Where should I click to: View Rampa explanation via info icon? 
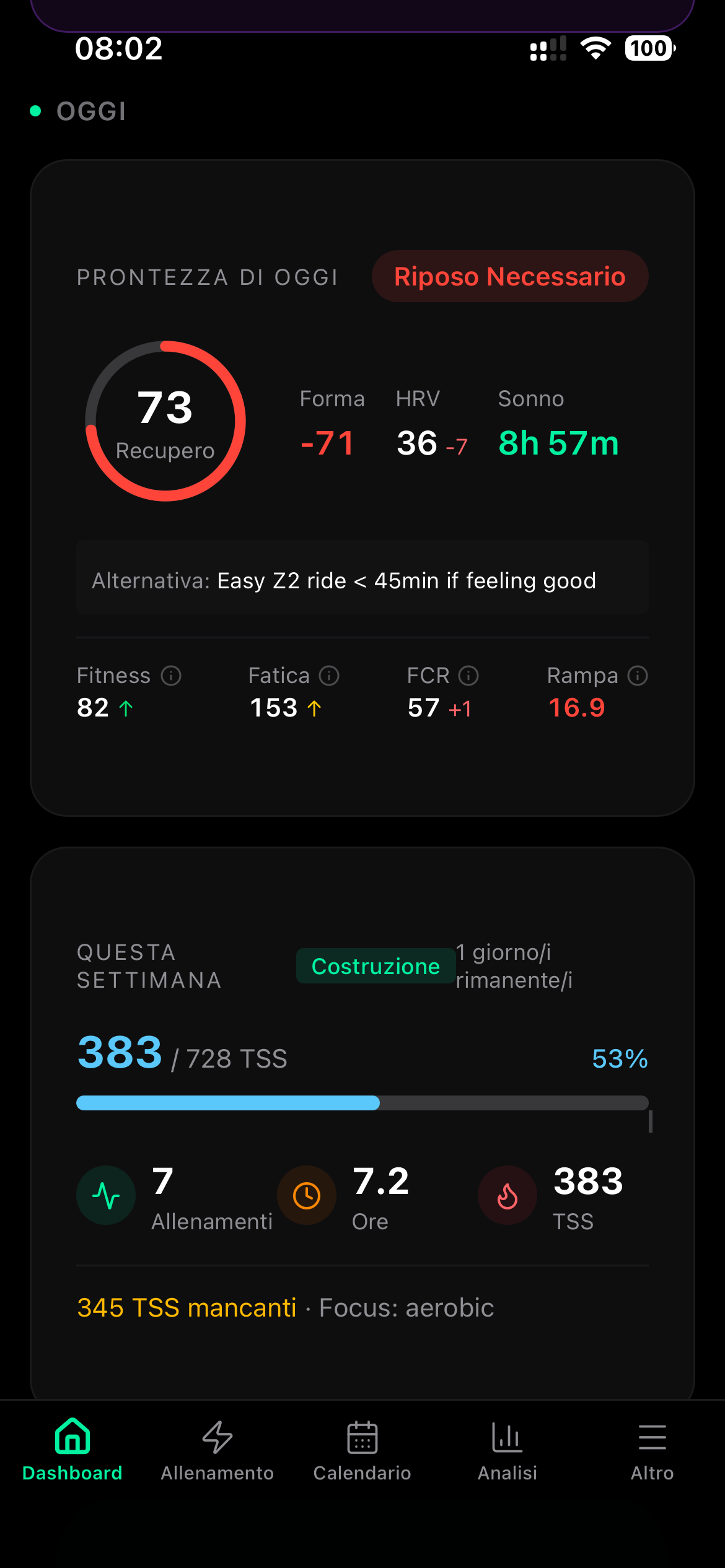click(x=638, y=676)
